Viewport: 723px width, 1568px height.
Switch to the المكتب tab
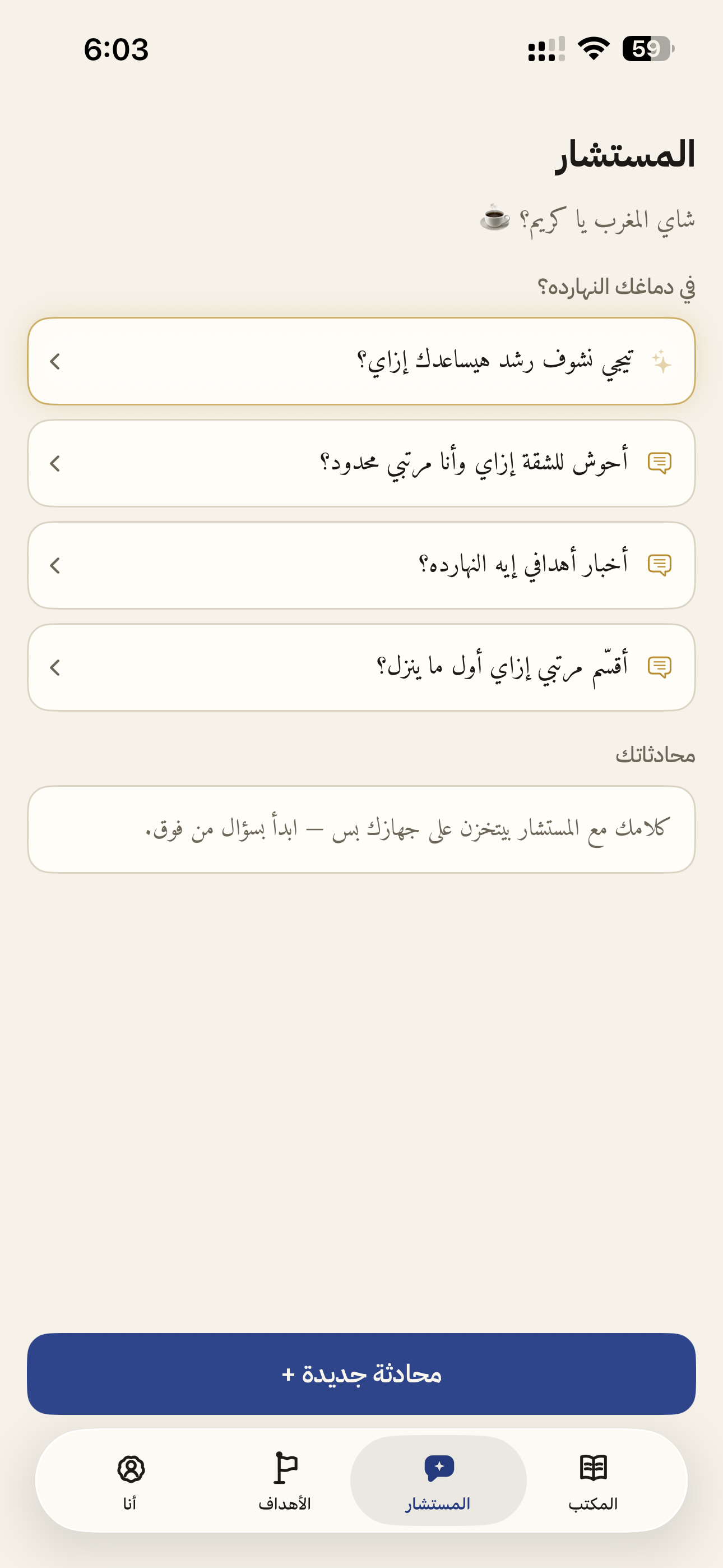pos(594,1481)
